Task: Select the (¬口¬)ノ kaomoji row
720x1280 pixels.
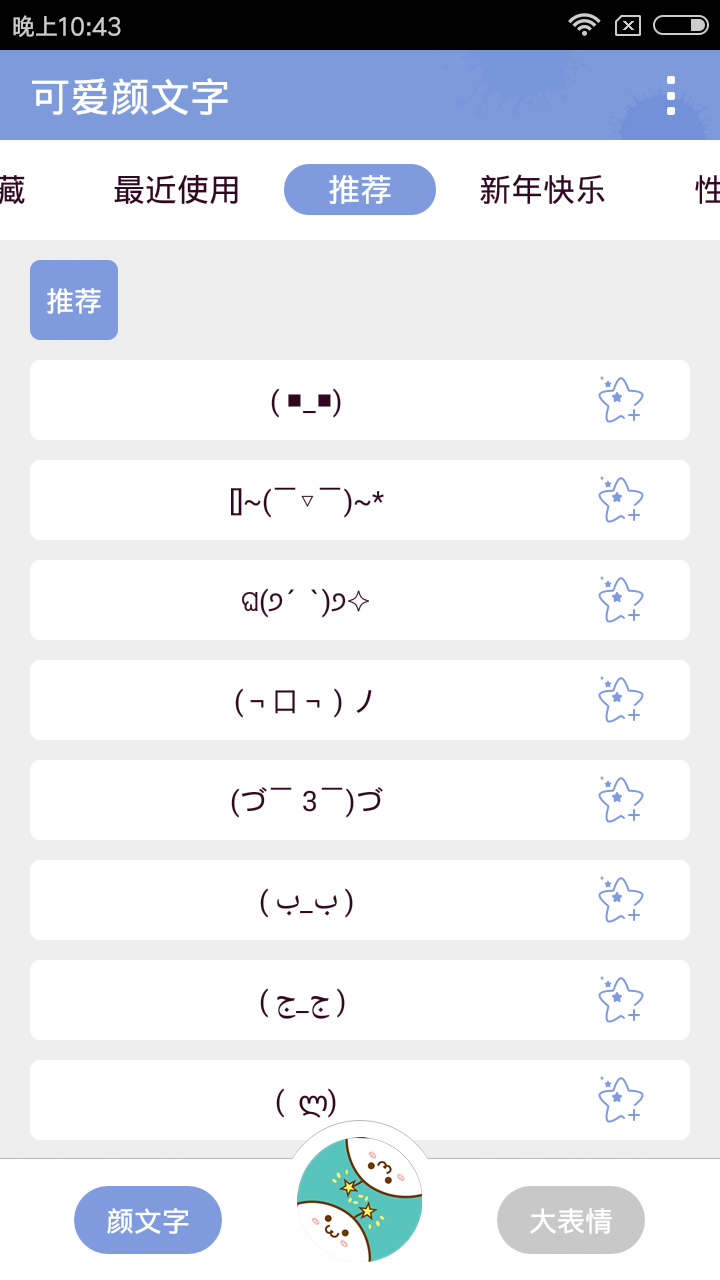Action: 360,700
